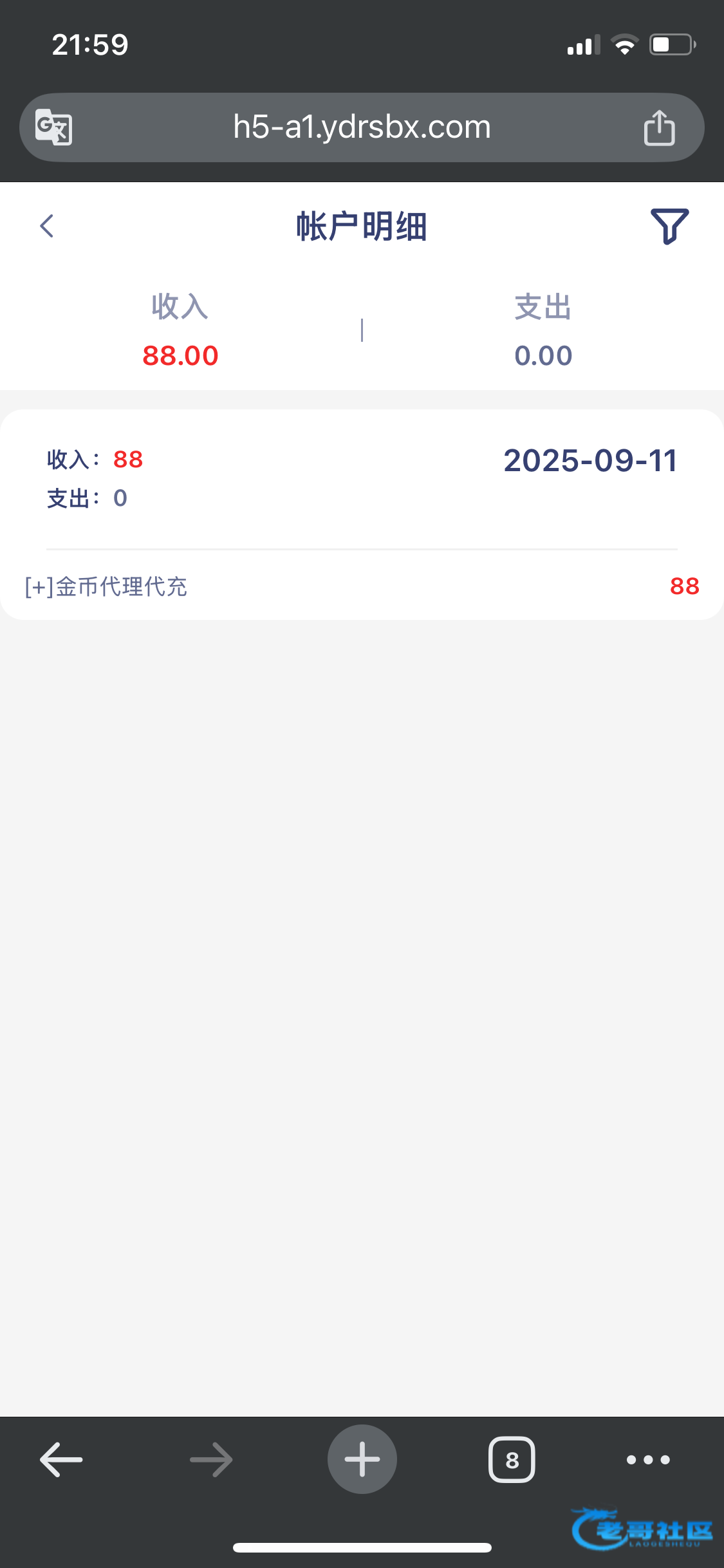Share this page from the address bar
Viewport: 724px width, 1568px height.
tap(659, 127)
